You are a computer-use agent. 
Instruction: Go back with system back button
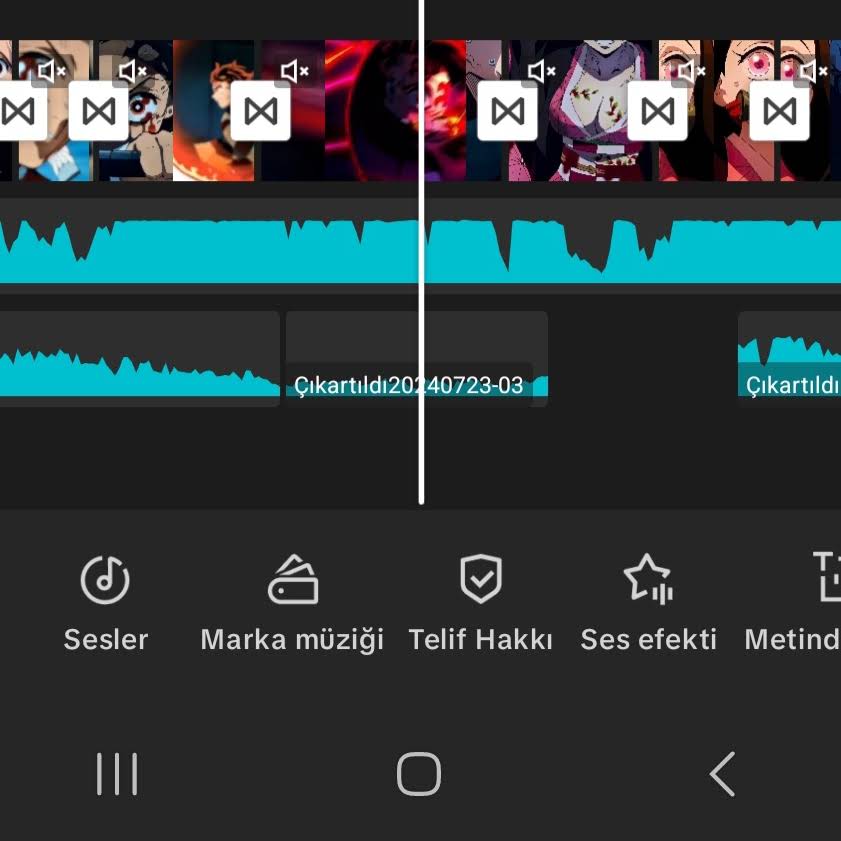coord(722,773)
